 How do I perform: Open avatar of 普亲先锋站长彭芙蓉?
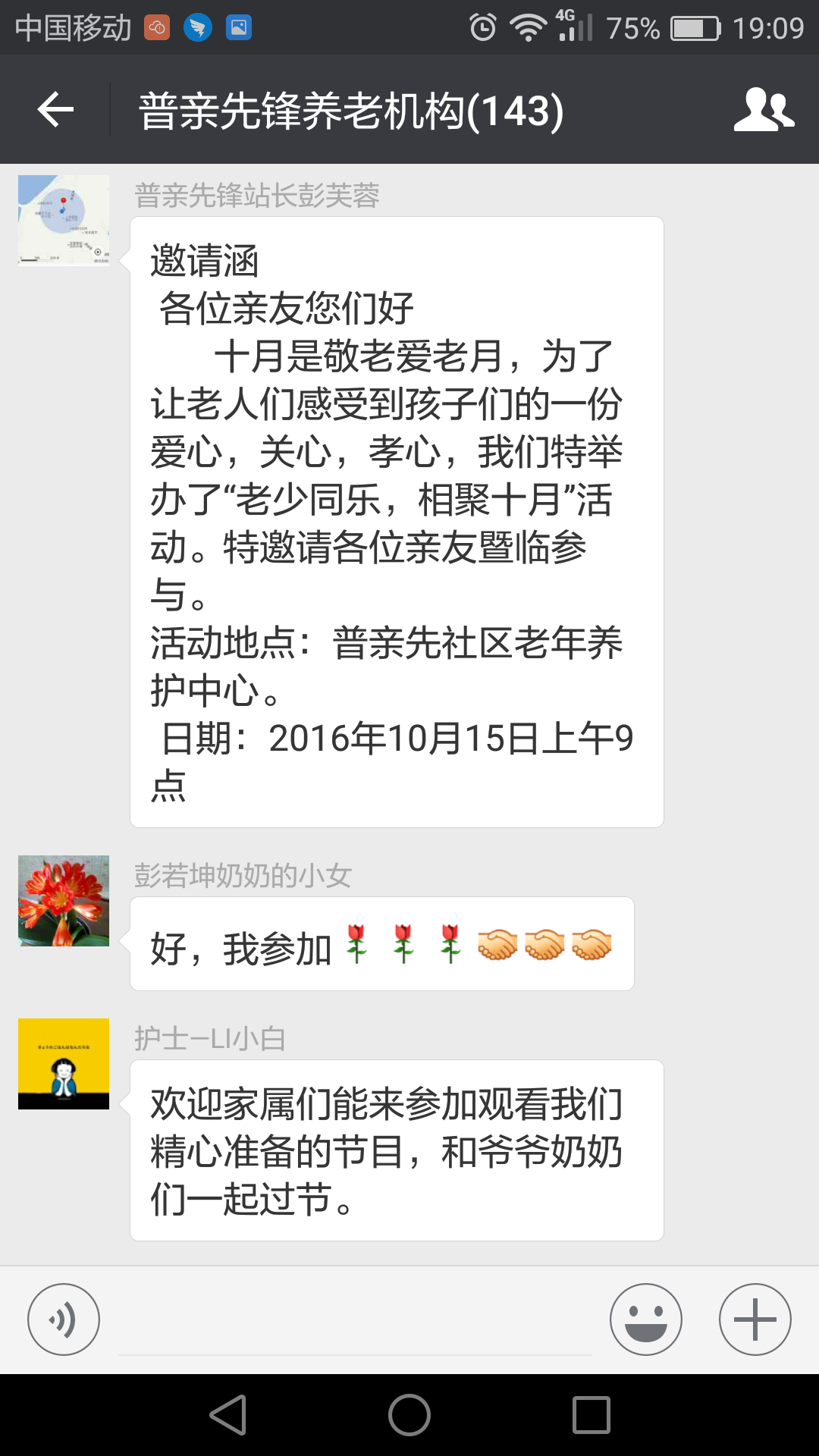[x=64, y=221]
